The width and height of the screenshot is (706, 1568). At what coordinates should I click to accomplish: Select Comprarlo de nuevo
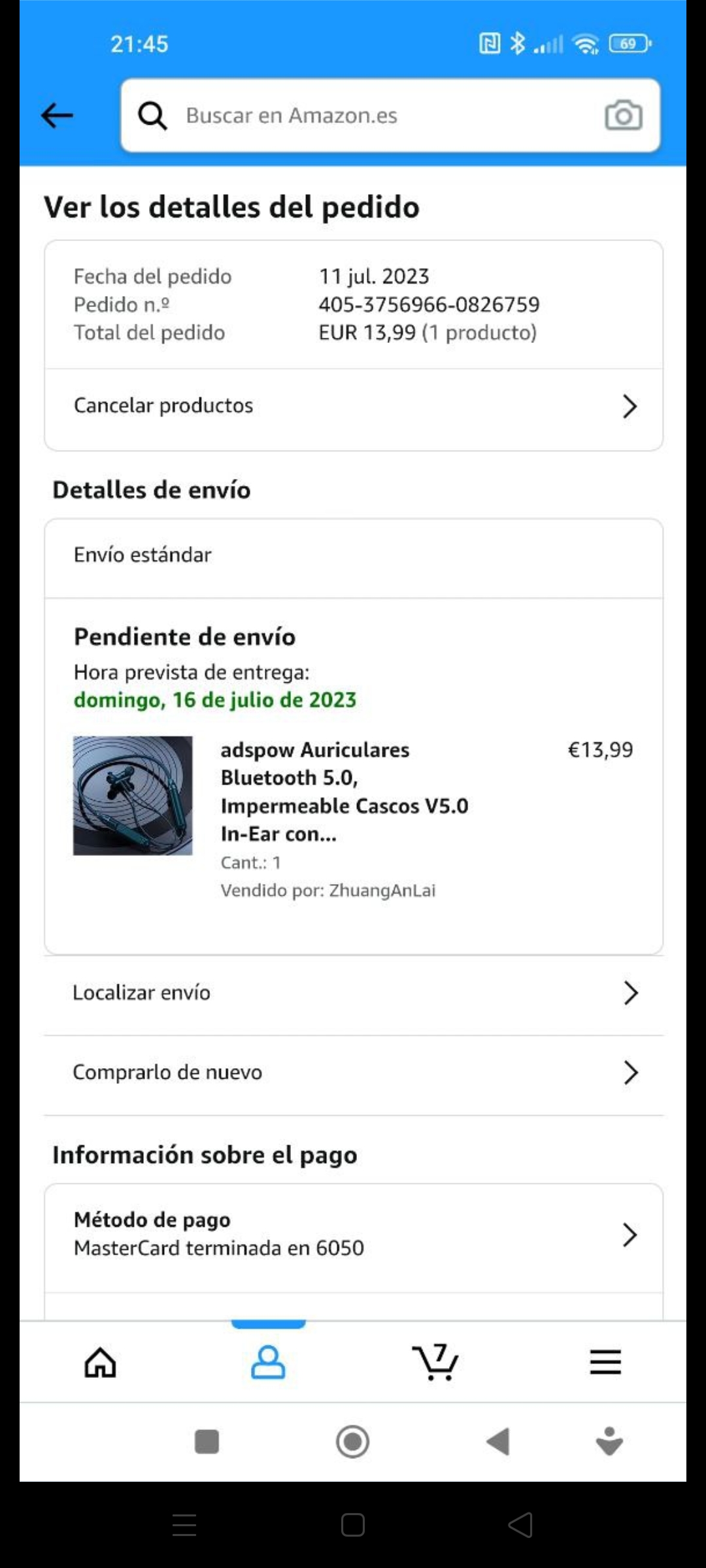pos(353,1073)
